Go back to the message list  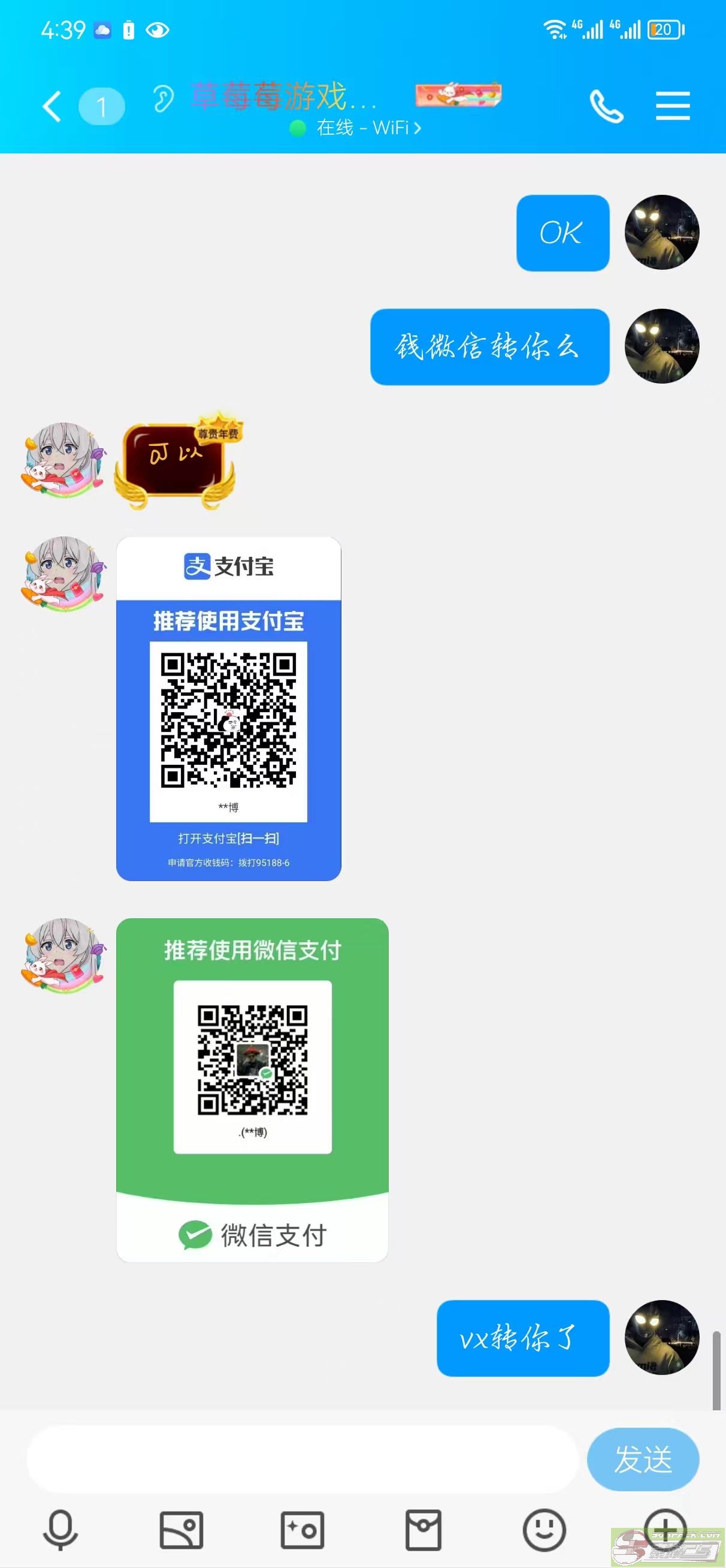(x=52, y=107)
